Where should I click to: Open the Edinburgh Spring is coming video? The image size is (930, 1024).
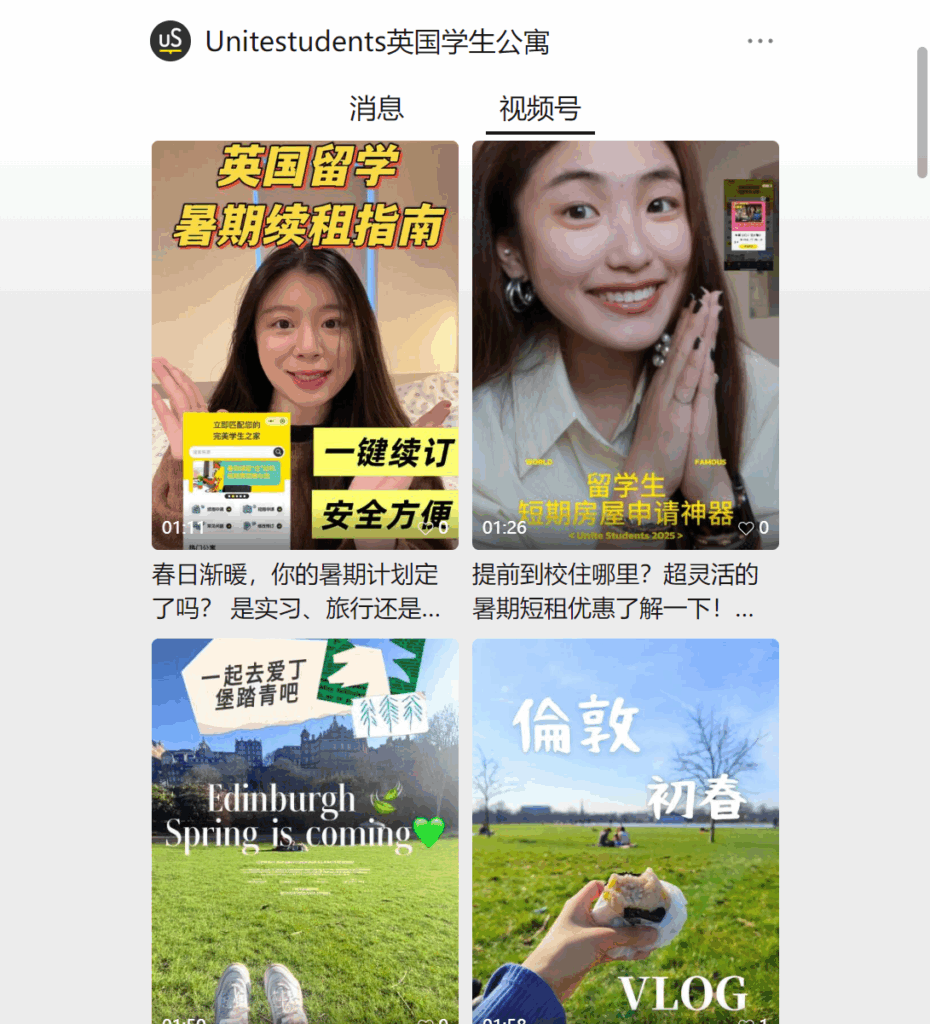305,830
